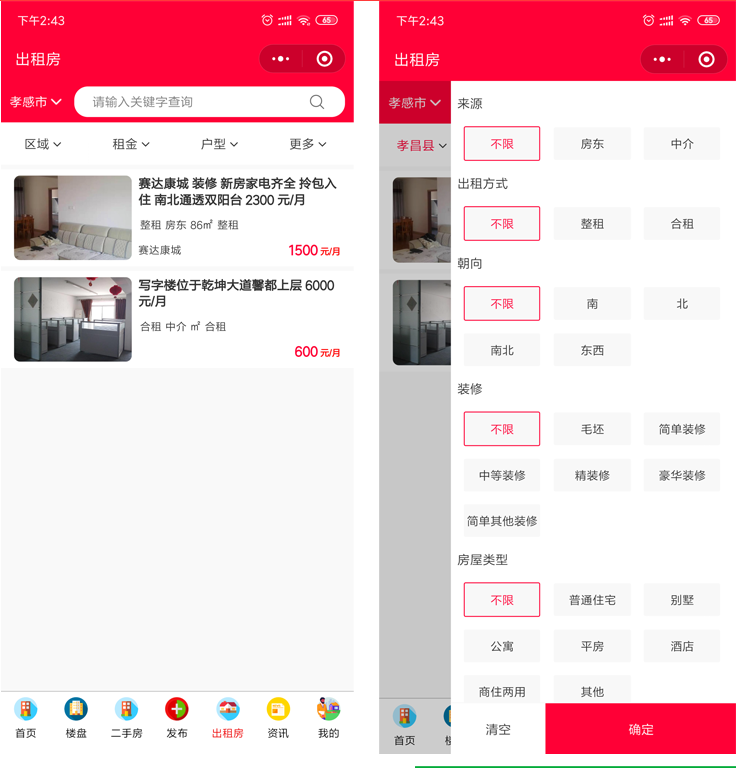The image size is (736, 768).
Task: Open the 租金 rent filter dropdown
Action: click(x=131, y=144)
